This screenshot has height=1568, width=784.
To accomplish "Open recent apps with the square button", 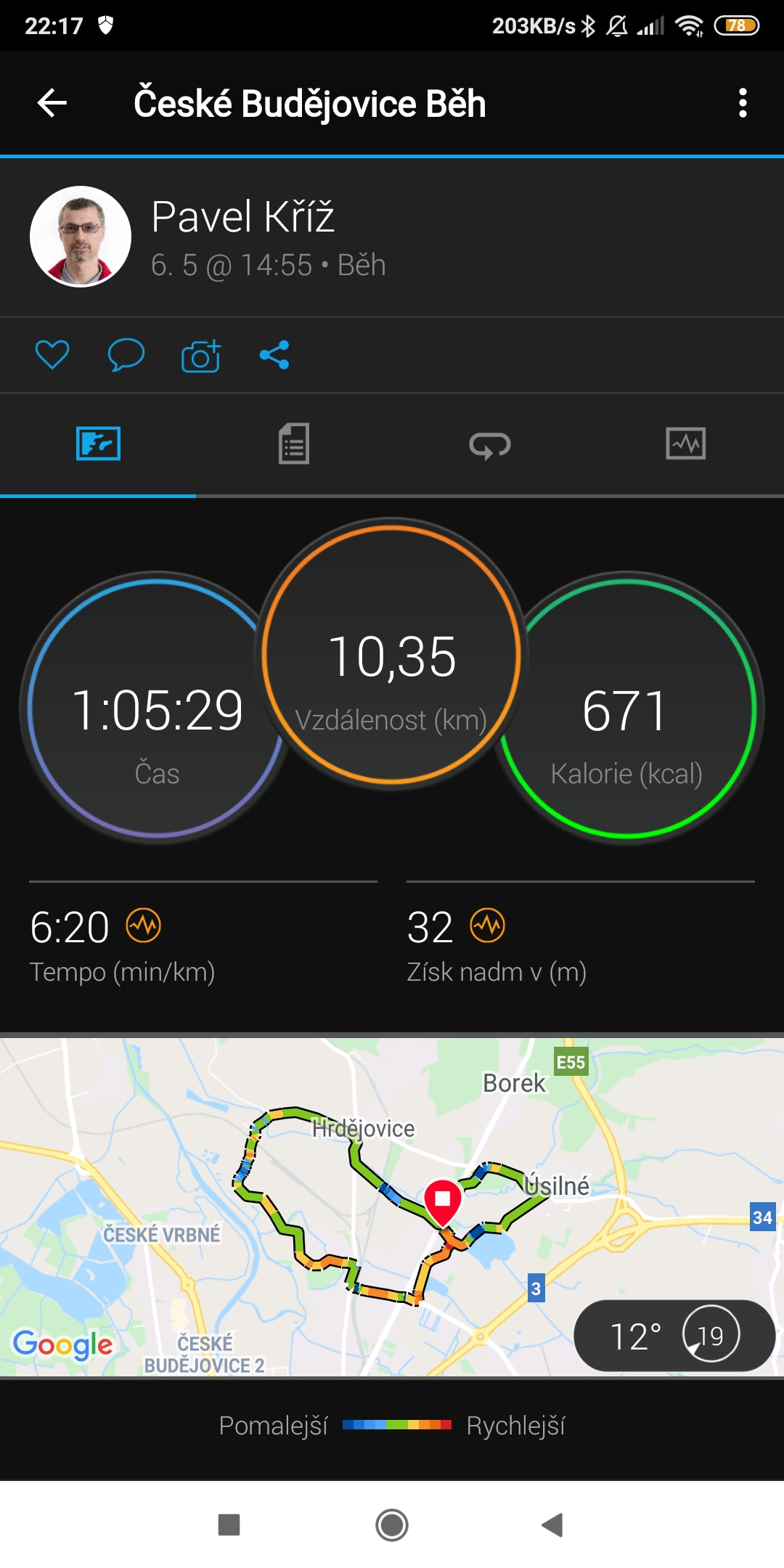I will click(229, 1524).
